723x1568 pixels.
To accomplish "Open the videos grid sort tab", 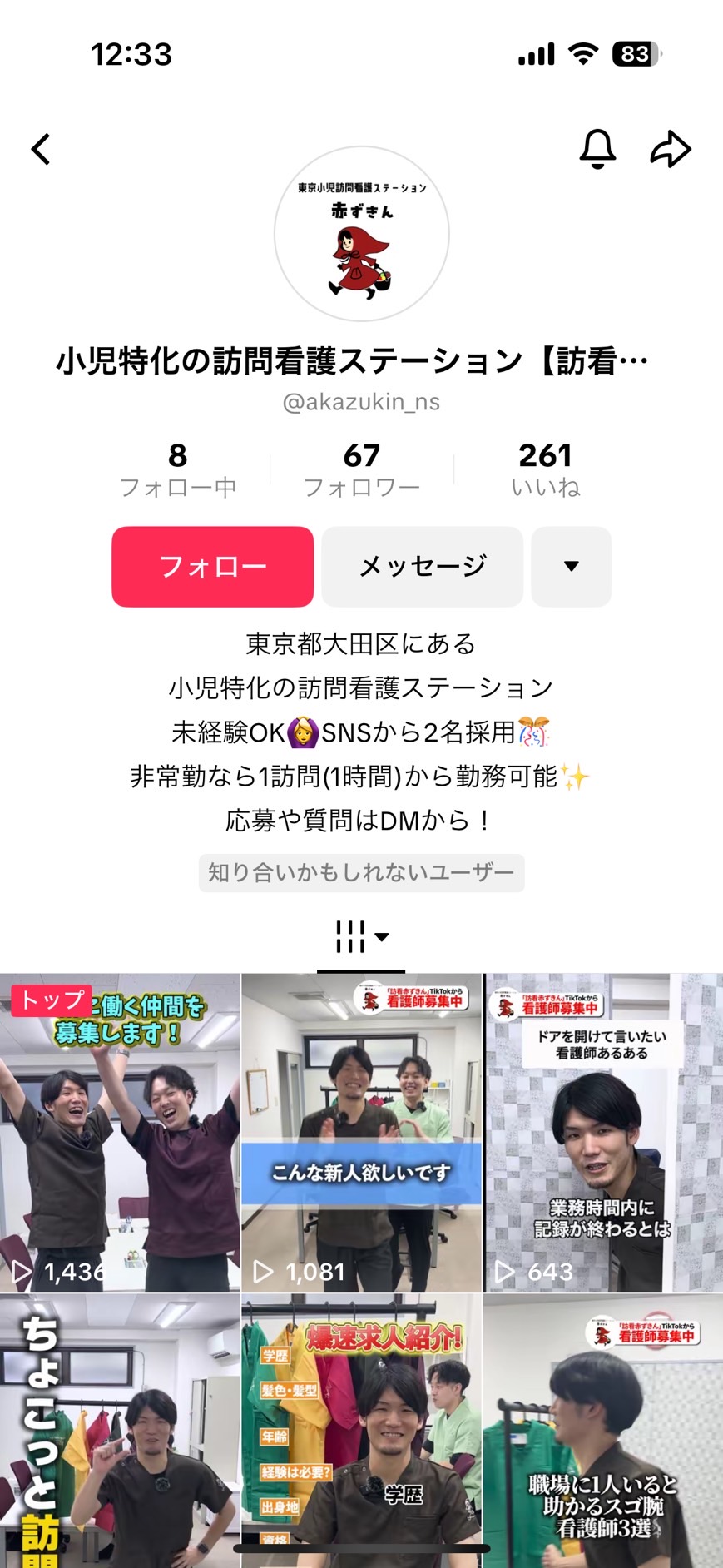I will pyautogui.click(x=361, y=937).
